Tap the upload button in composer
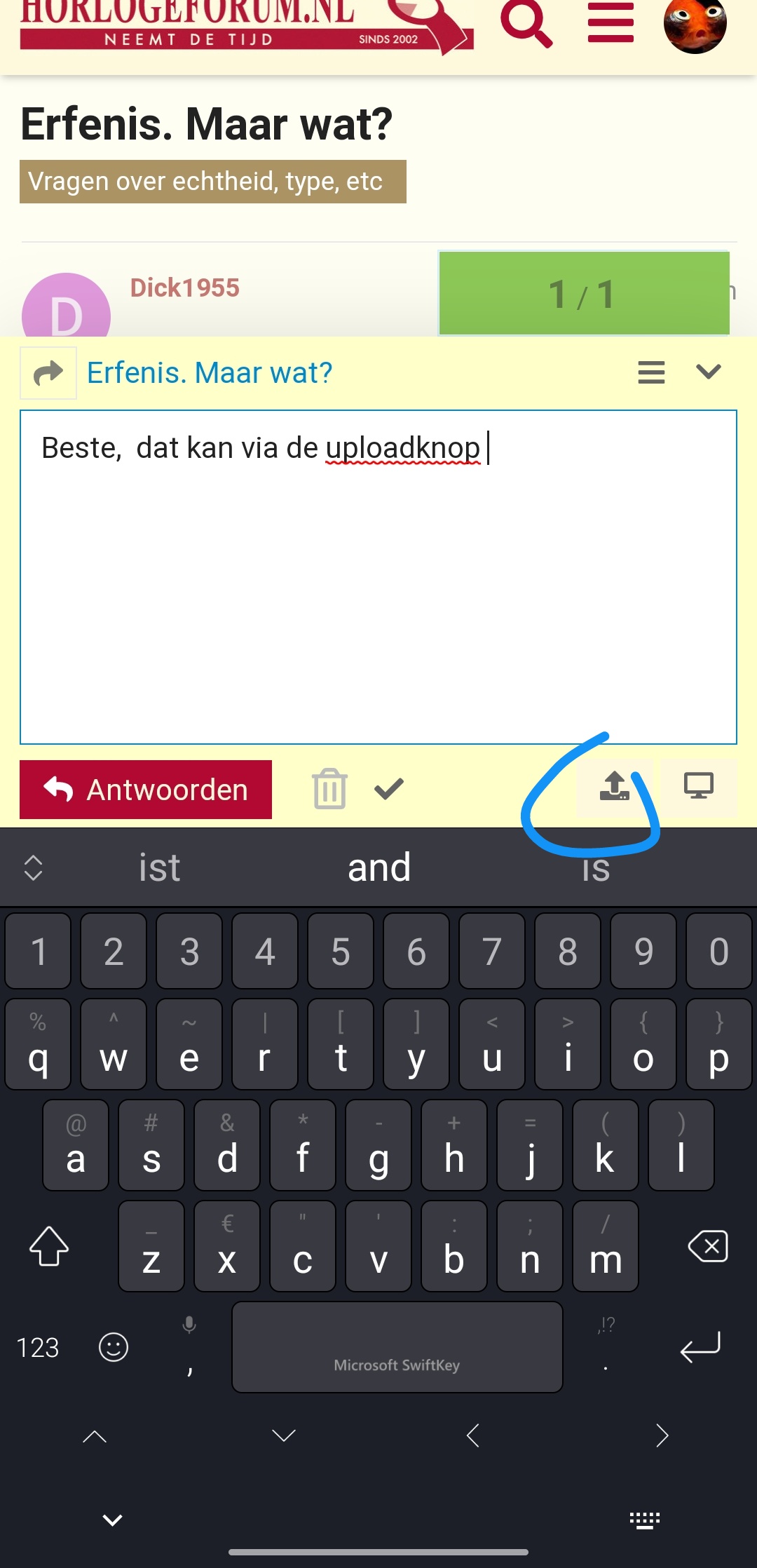Screen dimensions: 757x1568 click(x=615, y=788)
